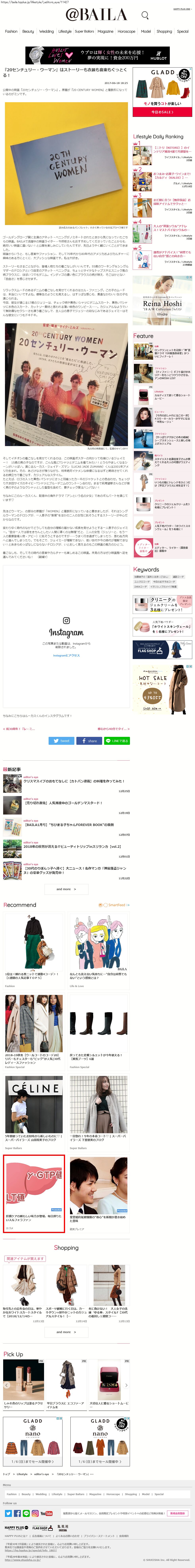
Task: Share the article on Facebook
Action: coord(89,741)
